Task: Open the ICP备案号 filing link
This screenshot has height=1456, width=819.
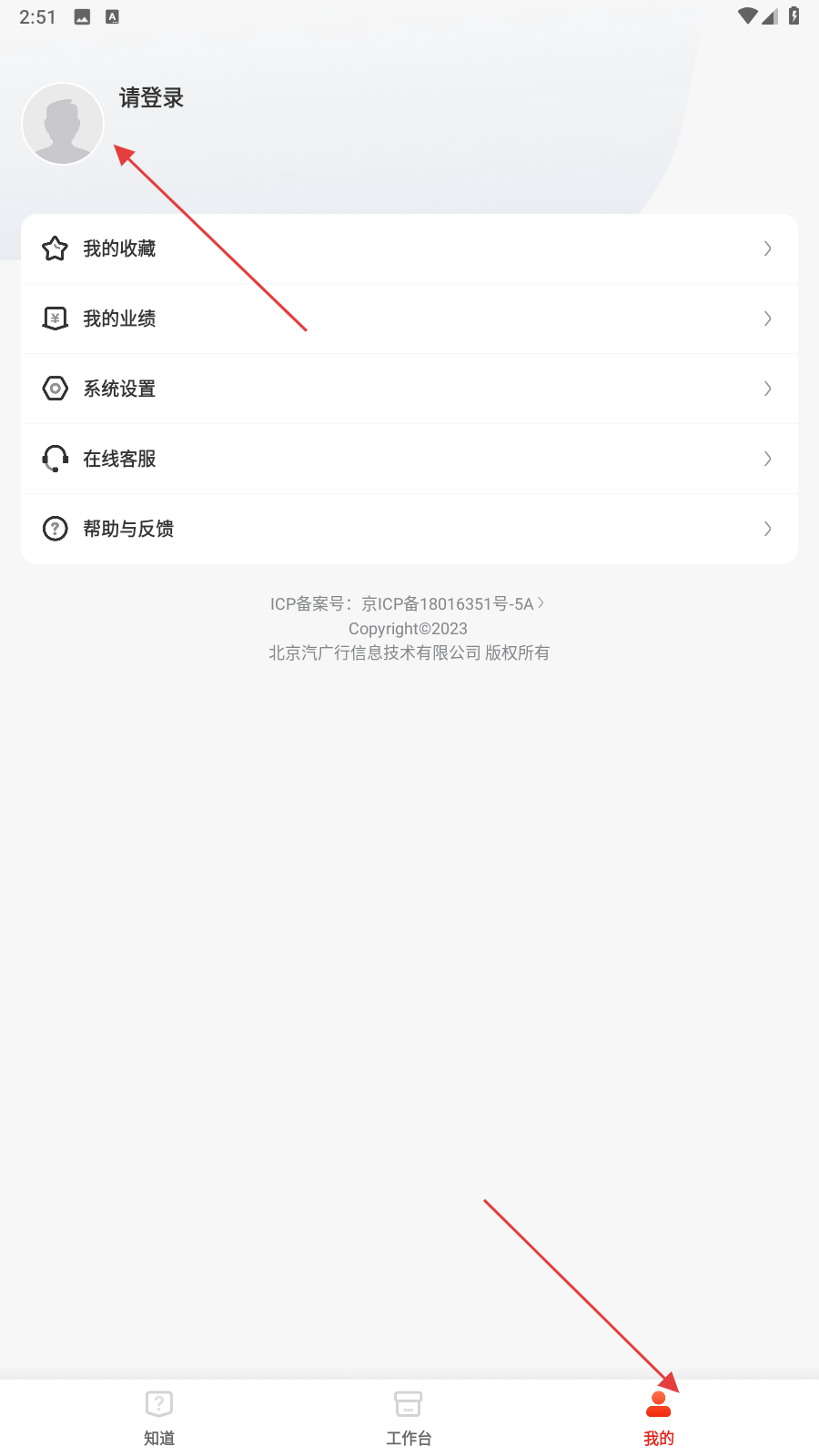Action: (407, 603)
